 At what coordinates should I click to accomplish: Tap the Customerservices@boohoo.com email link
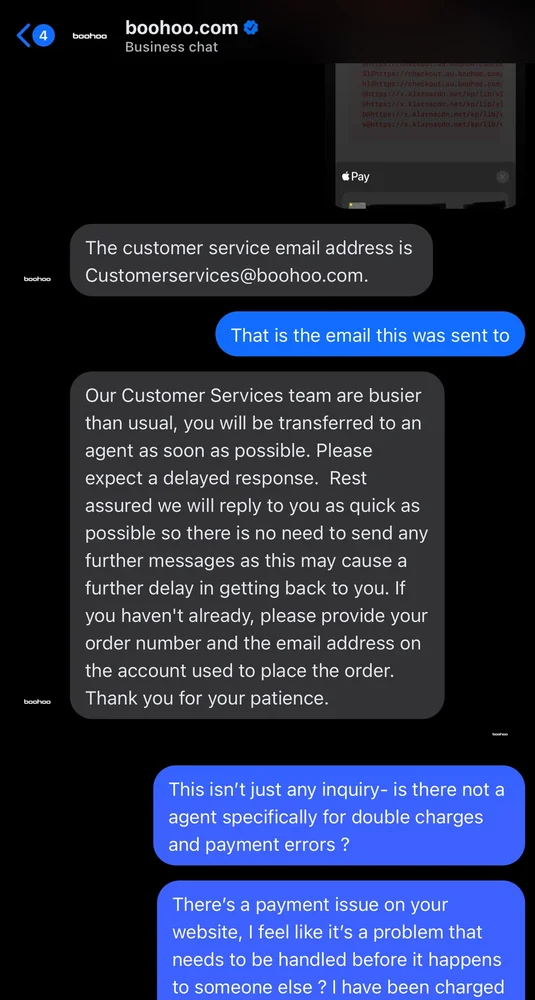226,275
